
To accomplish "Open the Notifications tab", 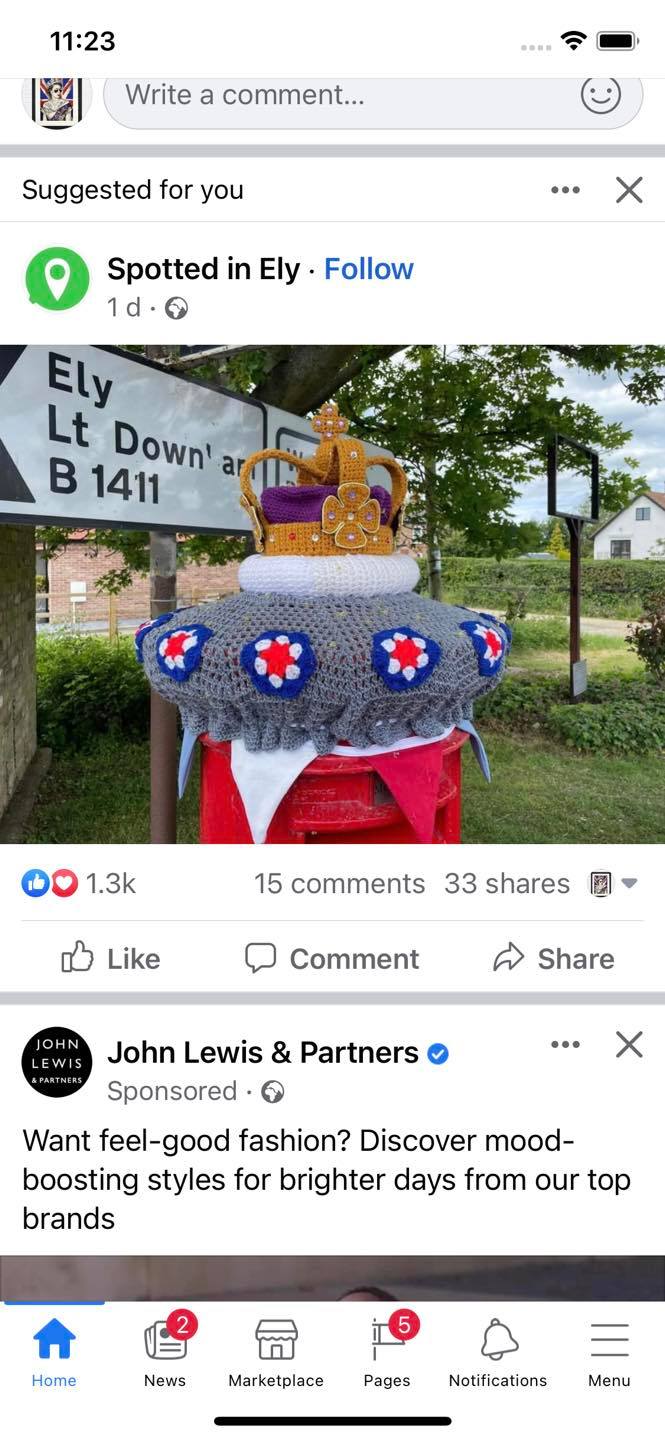I will click(x=497, y=1352).
